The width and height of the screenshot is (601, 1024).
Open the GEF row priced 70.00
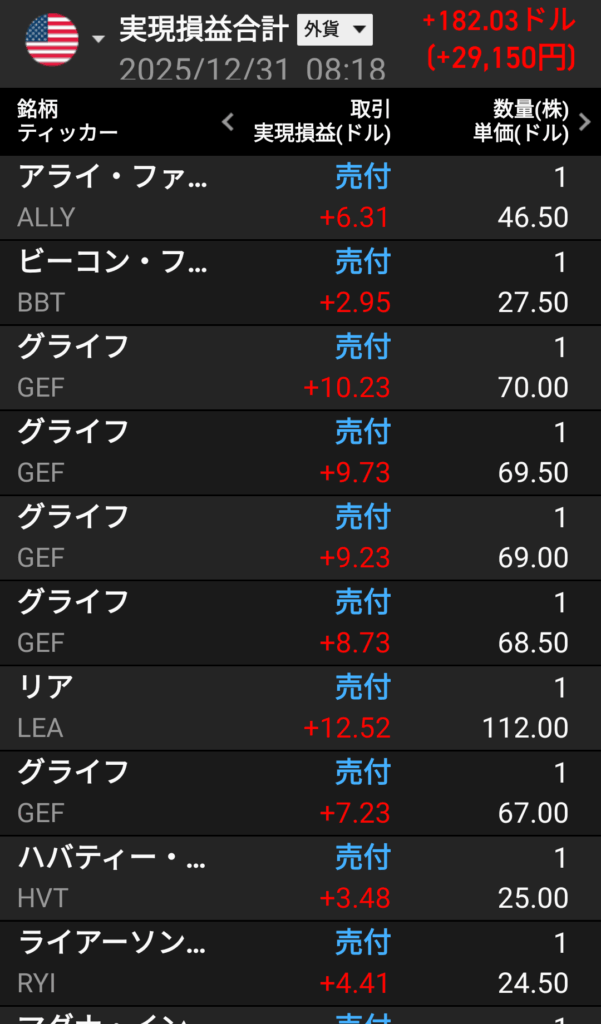pyautogui.click(x=300, y=367)
